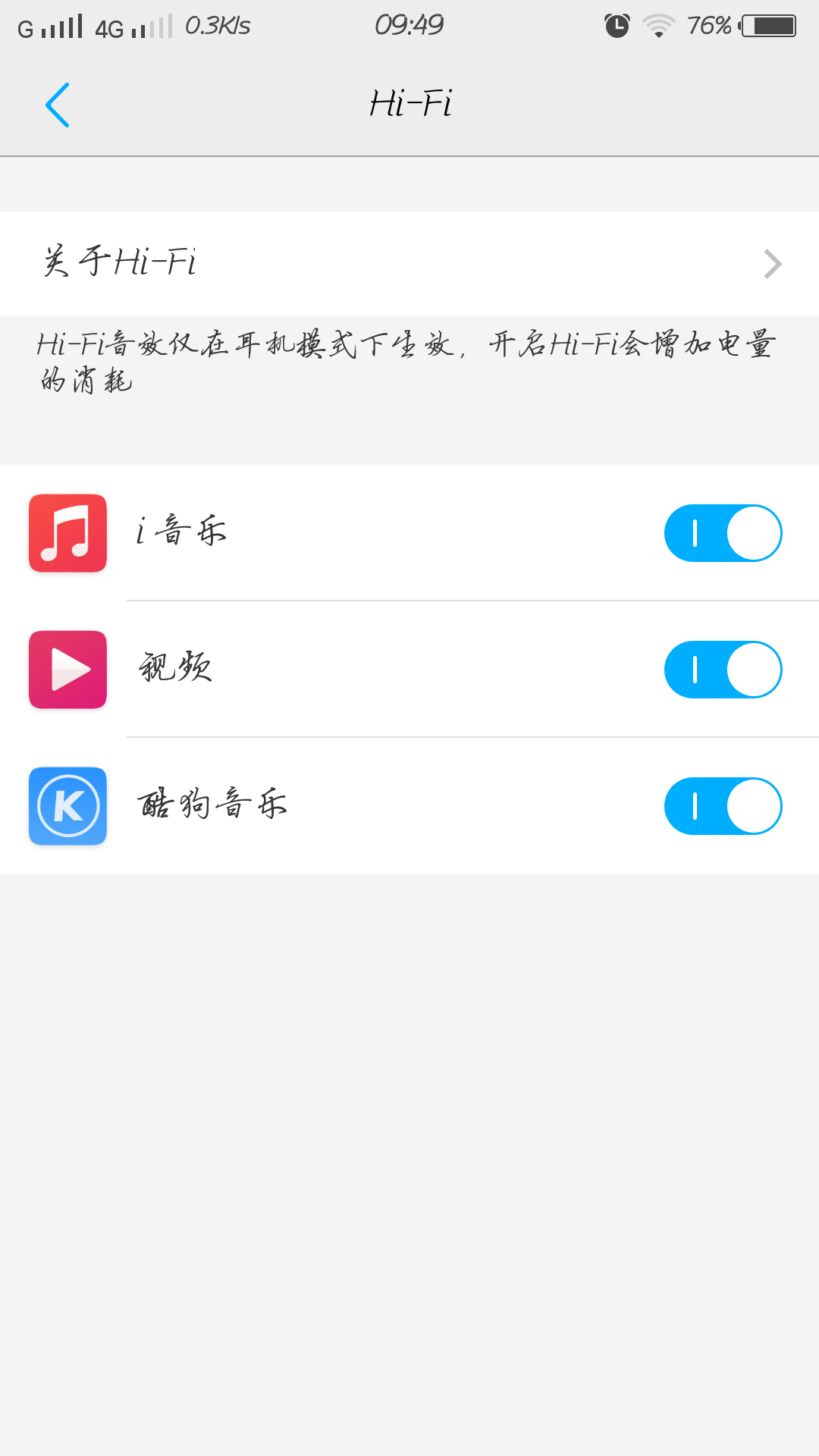Expand the 关于Hi-Fi chevron

tap(772, 263)
